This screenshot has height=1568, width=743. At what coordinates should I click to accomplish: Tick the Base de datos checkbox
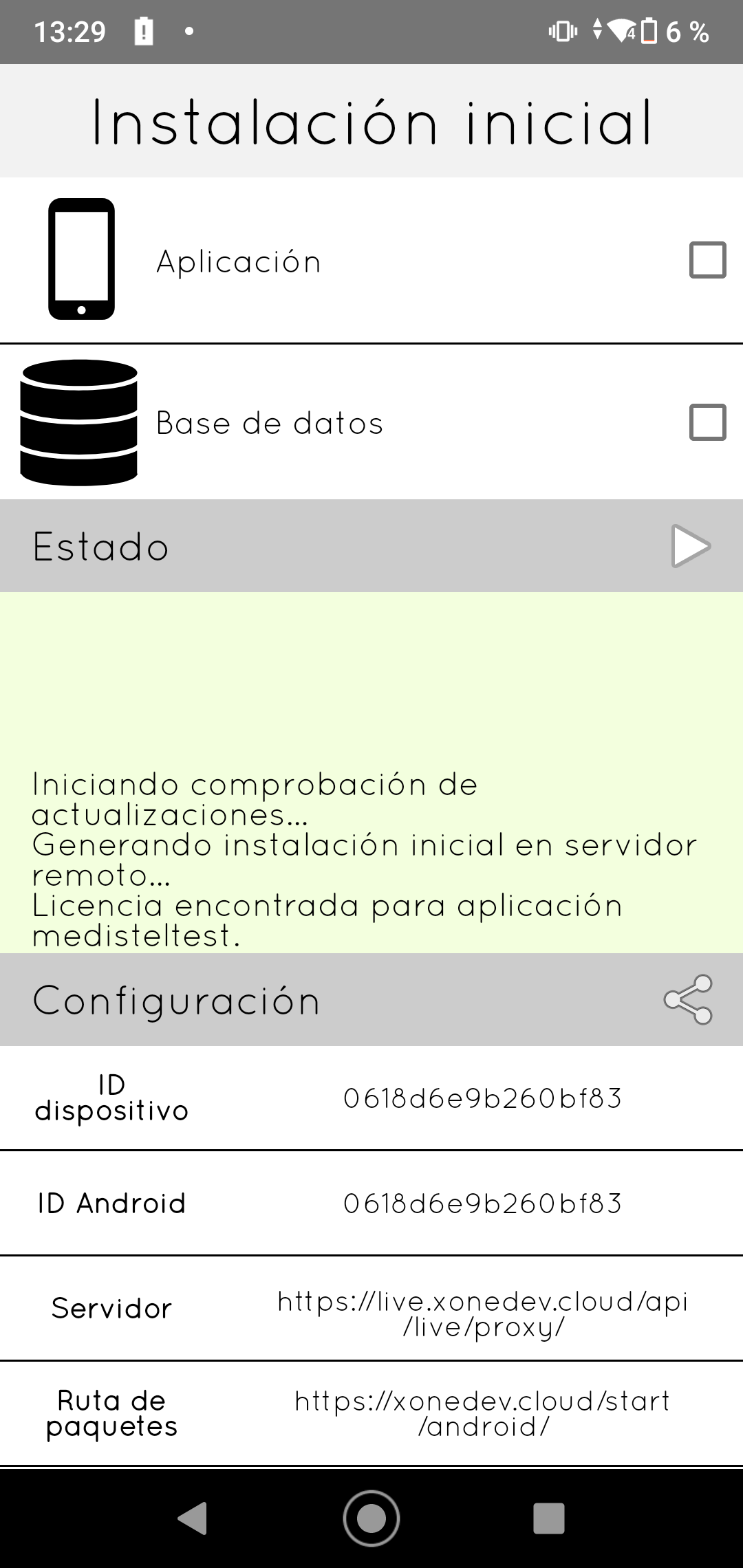pyautogui.click(x=707, y=422)
